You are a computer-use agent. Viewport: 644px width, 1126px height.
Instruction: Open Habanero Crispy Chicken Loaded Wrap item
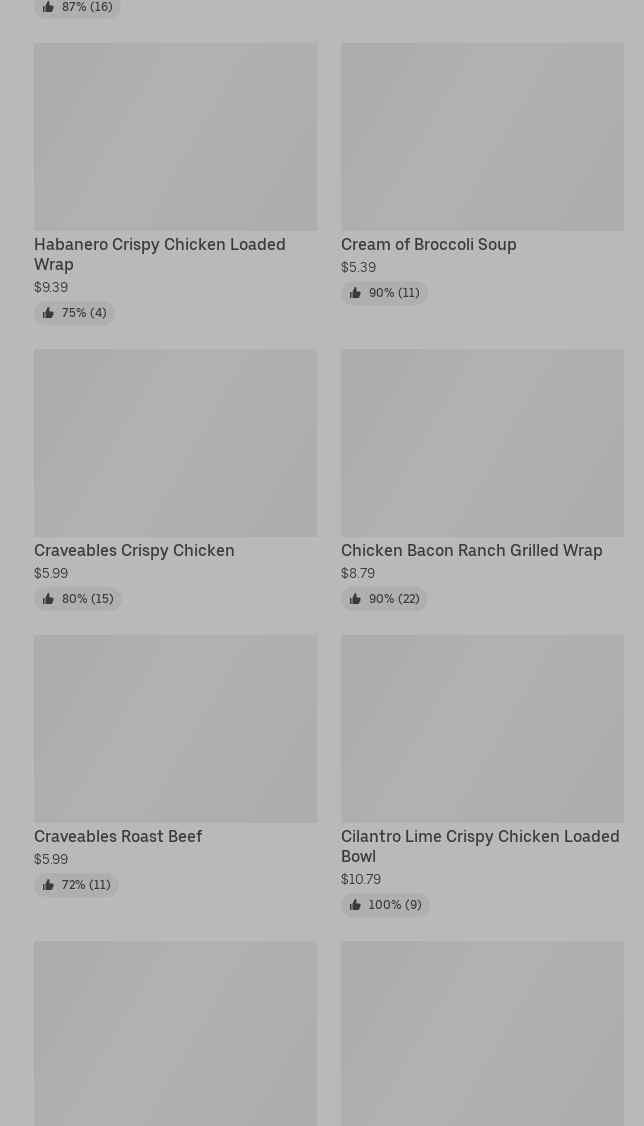[175, 138]
